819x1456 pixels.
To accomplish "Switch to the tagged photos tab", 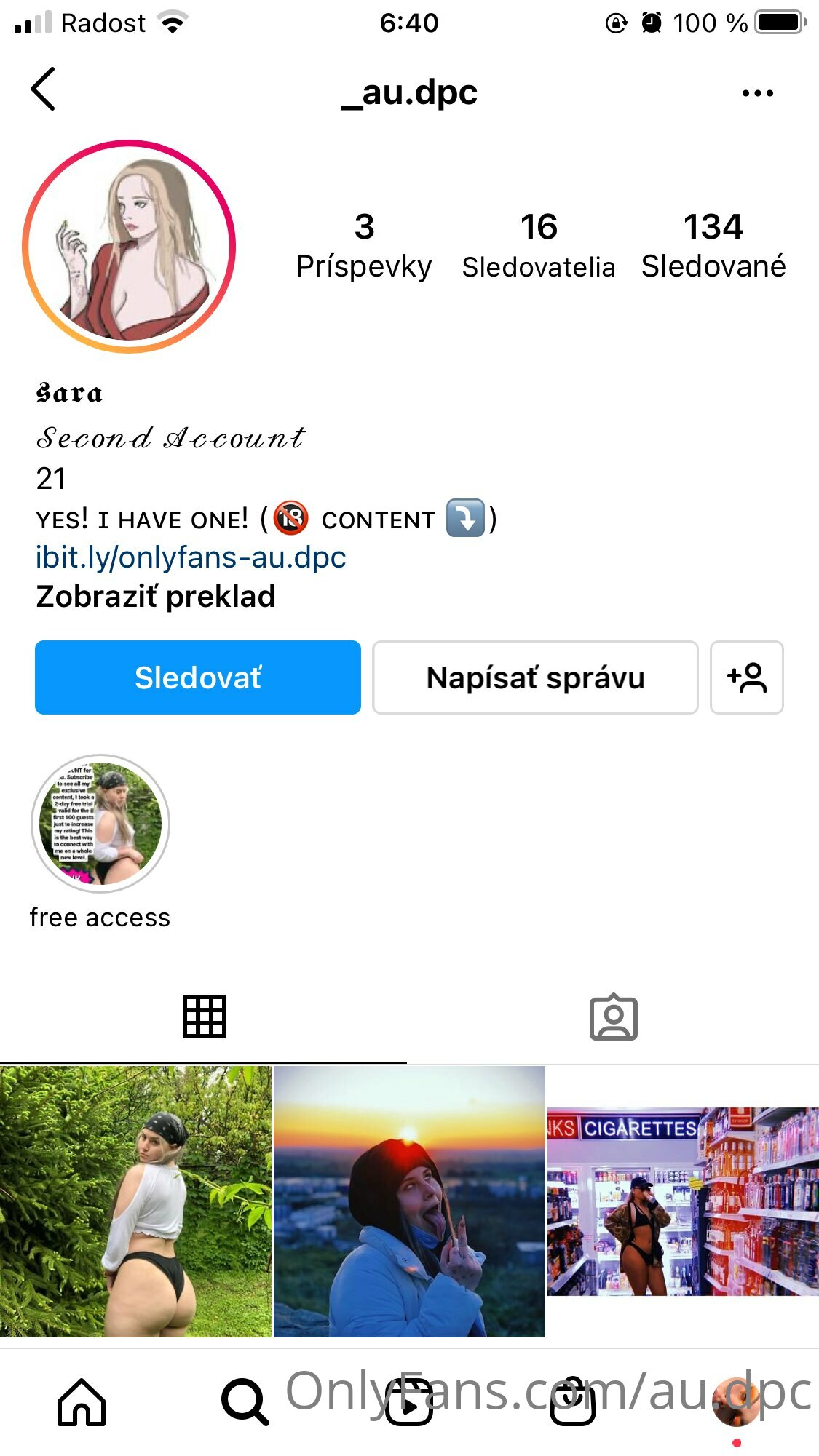I will tap(613, 1017).
